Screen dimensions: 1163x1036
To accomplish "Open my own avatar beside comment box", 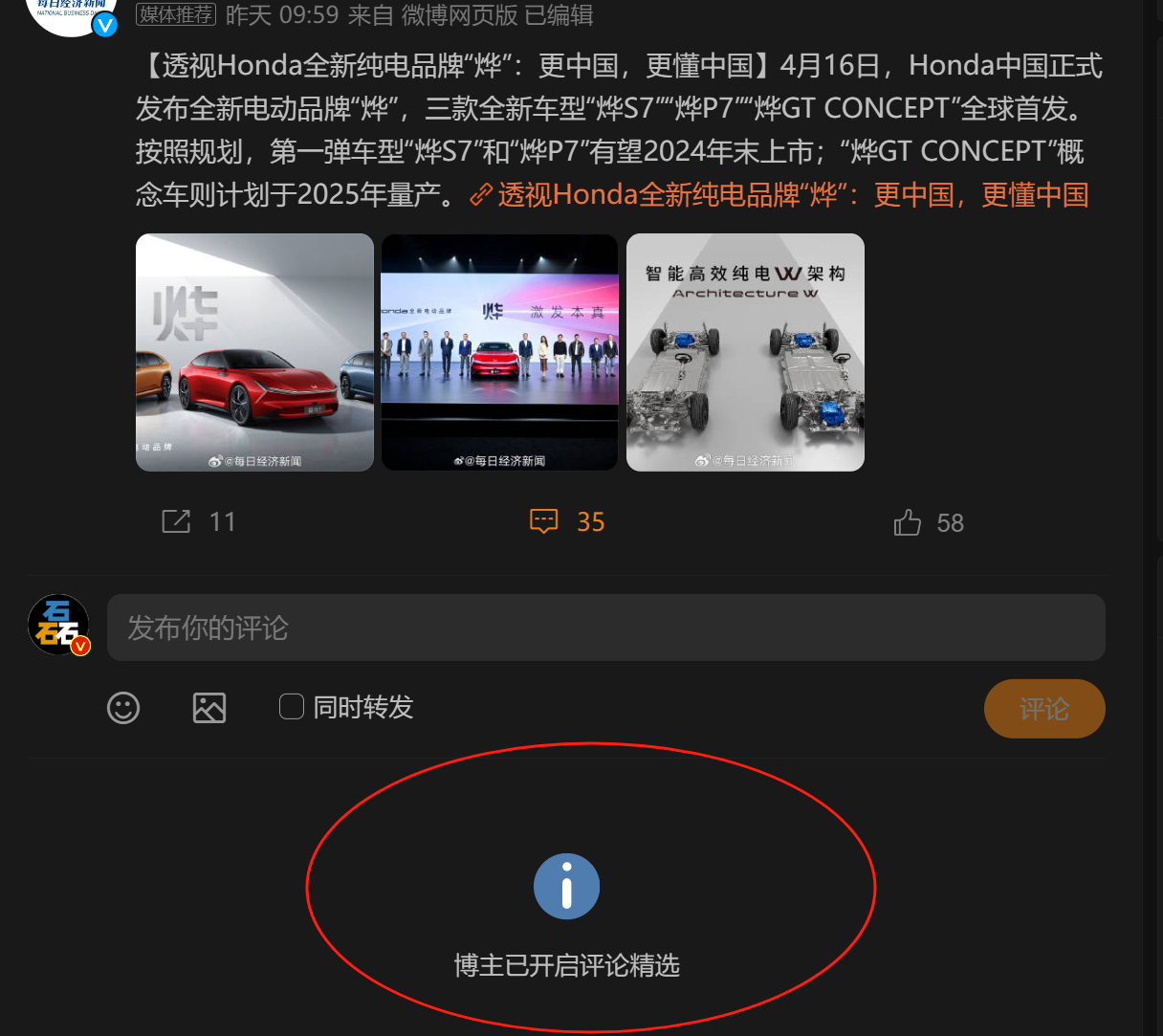I will click(x=58, y=625).
